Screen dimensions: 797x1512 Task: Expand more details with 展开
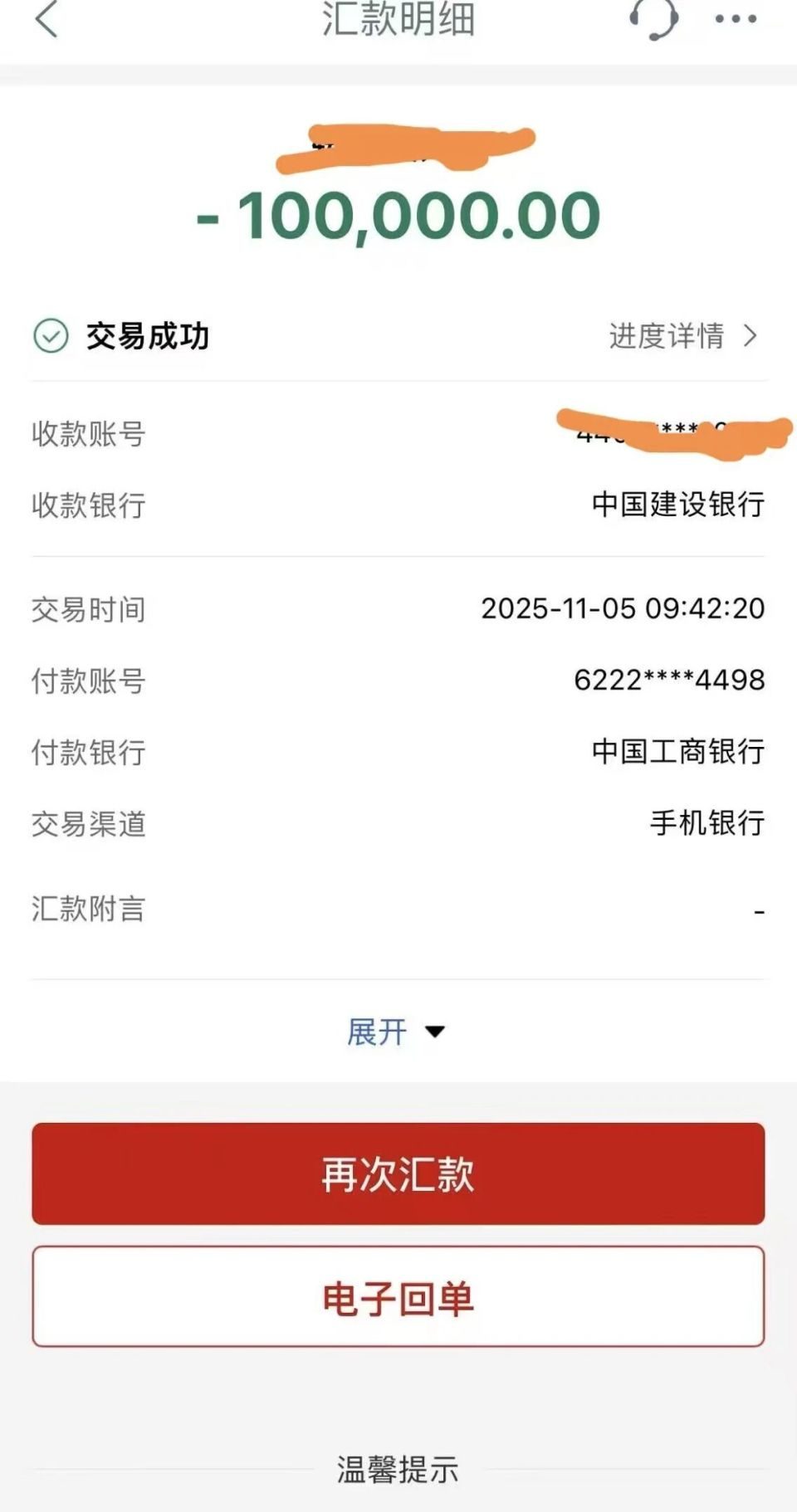click(x=396, y=1032)
